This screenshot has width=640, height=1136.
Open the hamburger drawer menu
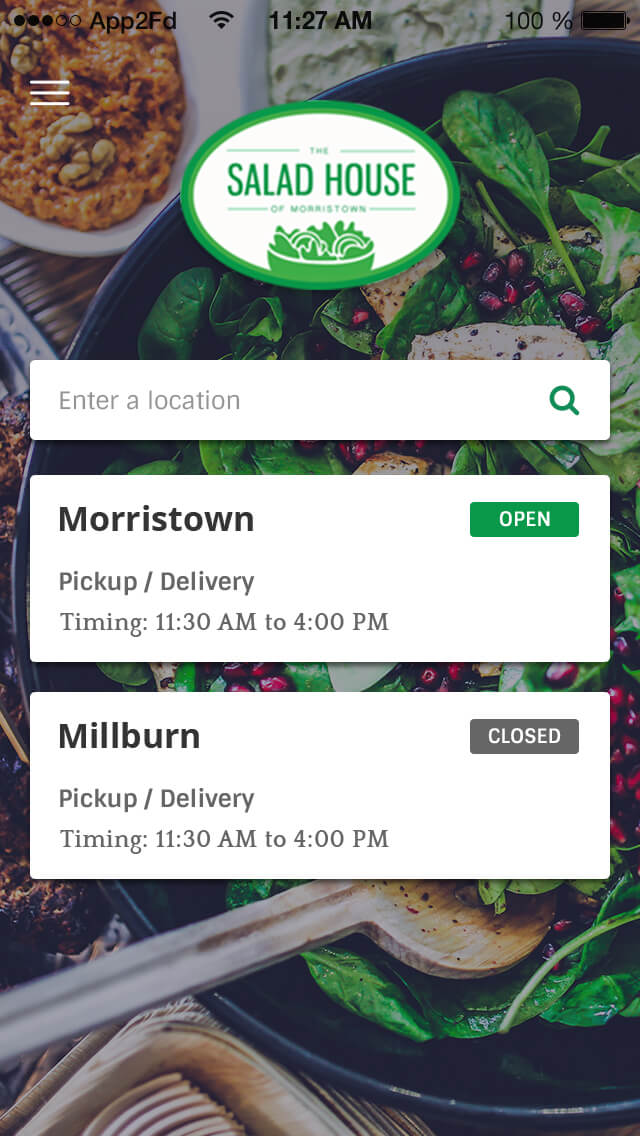point(49,92)
